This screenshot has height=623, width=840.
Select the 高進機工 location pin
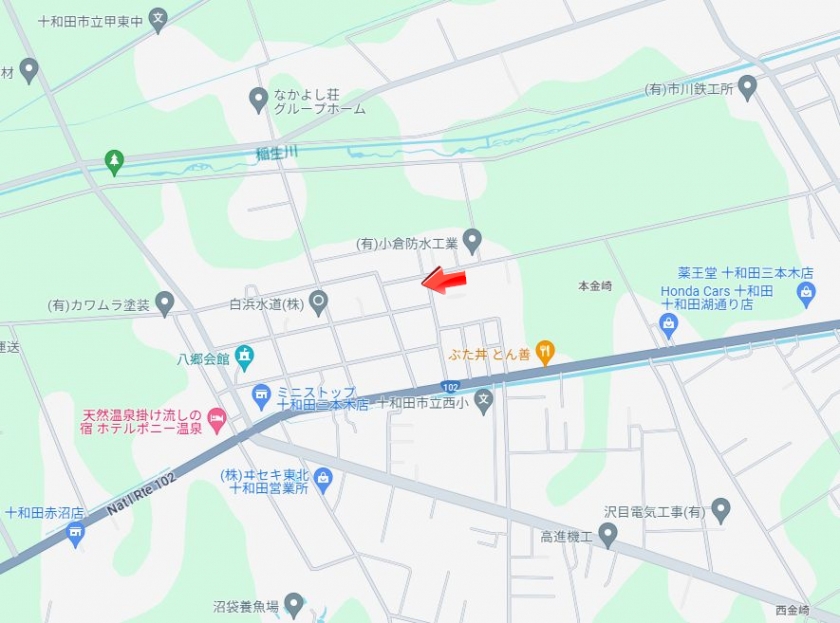click(x=608, y=537)
